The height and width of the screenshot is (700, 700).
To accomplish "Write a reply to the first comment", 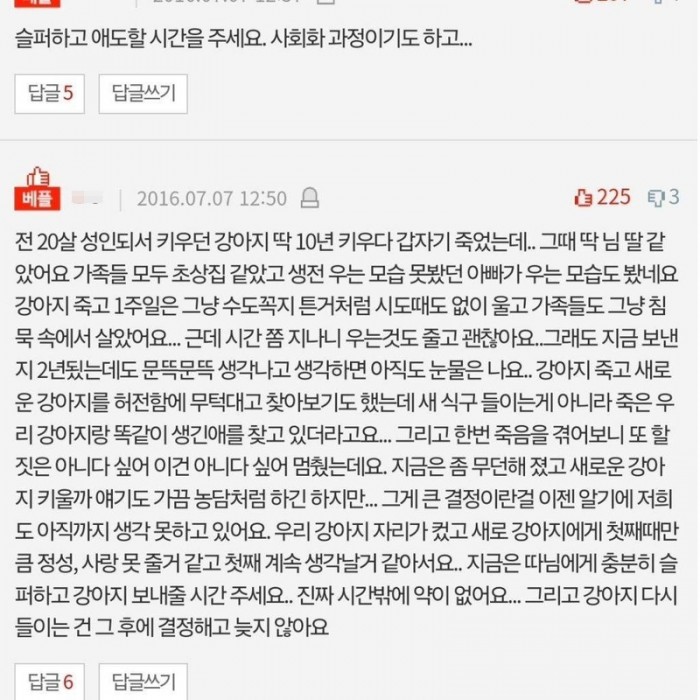I will point(143,93).
